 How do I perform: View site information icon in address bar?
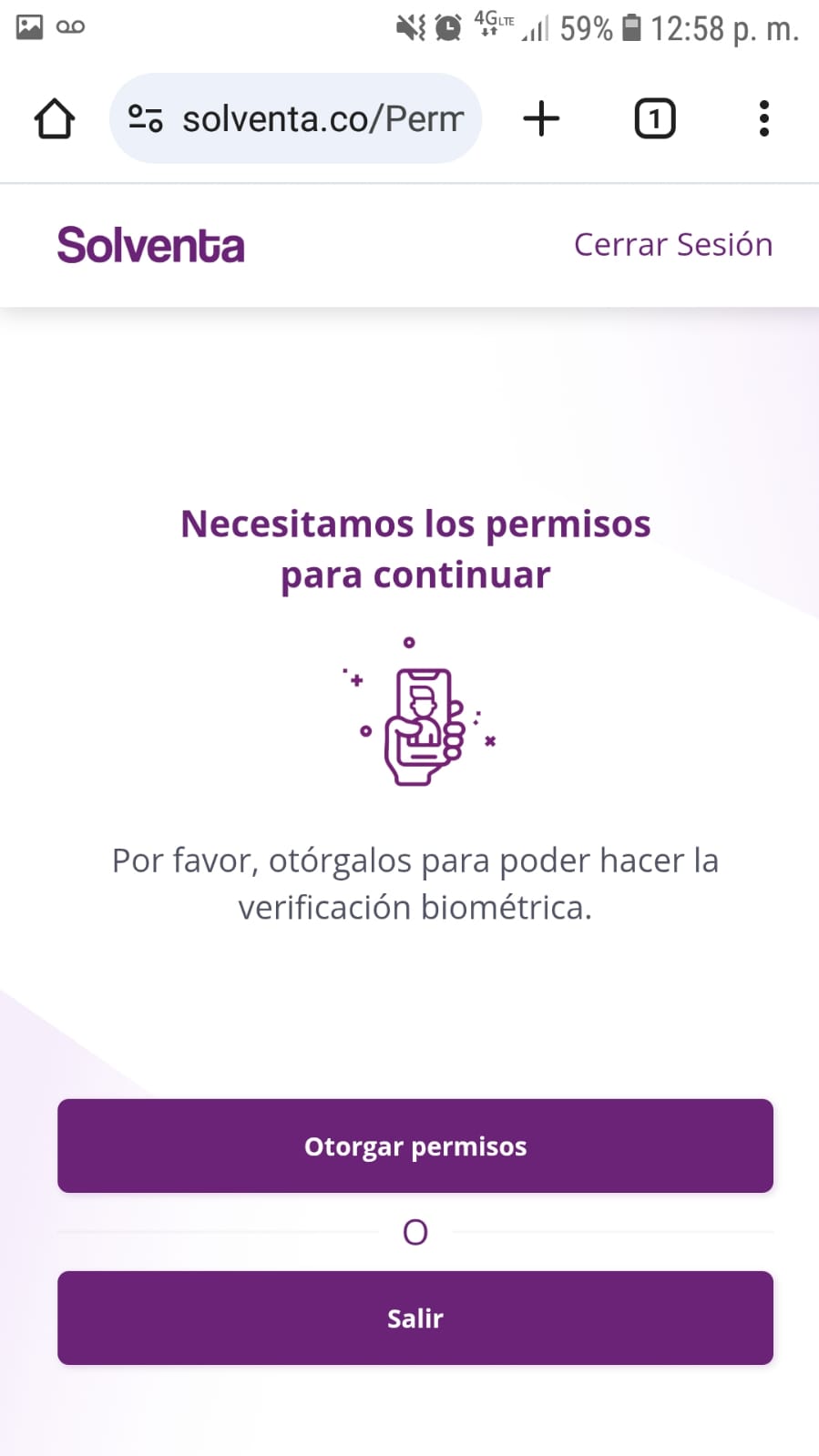(x=146, y=118)
